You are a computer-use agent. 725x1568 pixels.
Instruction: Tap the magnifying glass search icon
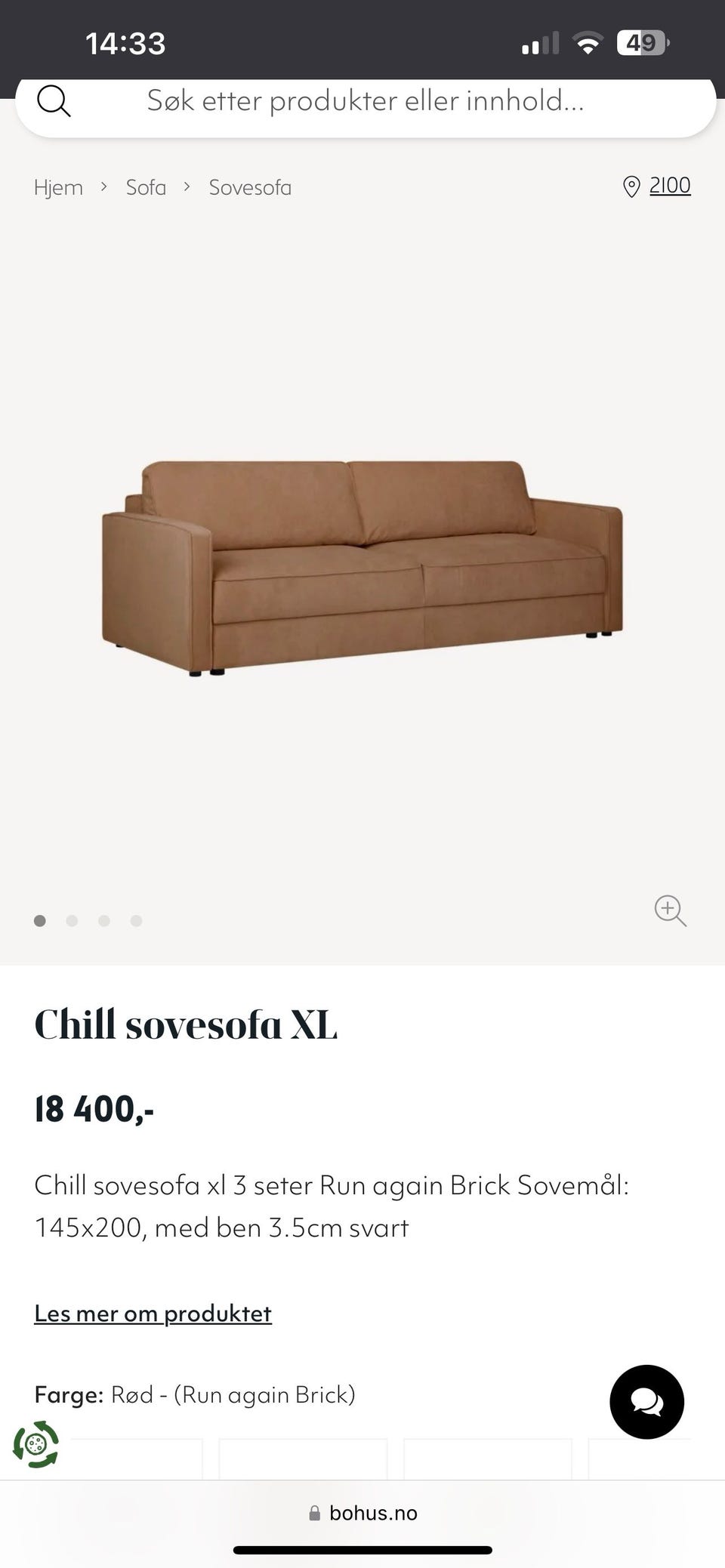[54, 101]
